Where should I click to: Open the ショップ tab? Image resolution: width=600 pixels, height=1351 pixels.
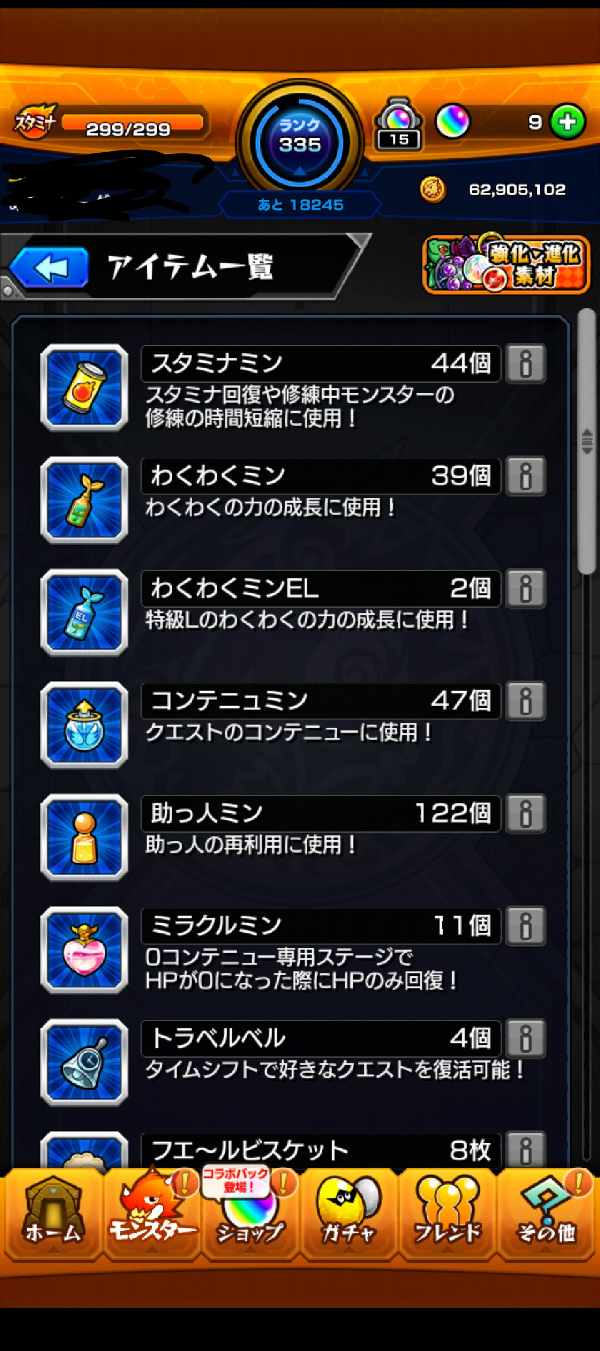click(250, 1216)
